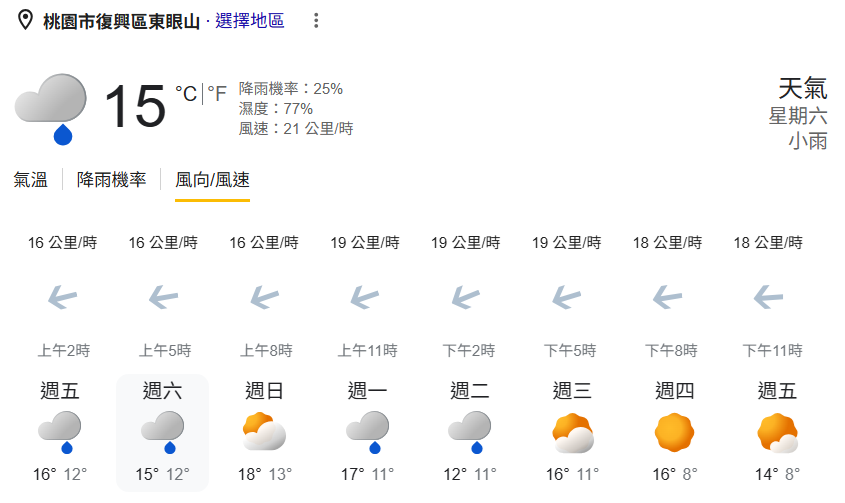Screen dimensions: 845x503
Task: Select the 週六 forecast day
Action: tap(163, 432)
